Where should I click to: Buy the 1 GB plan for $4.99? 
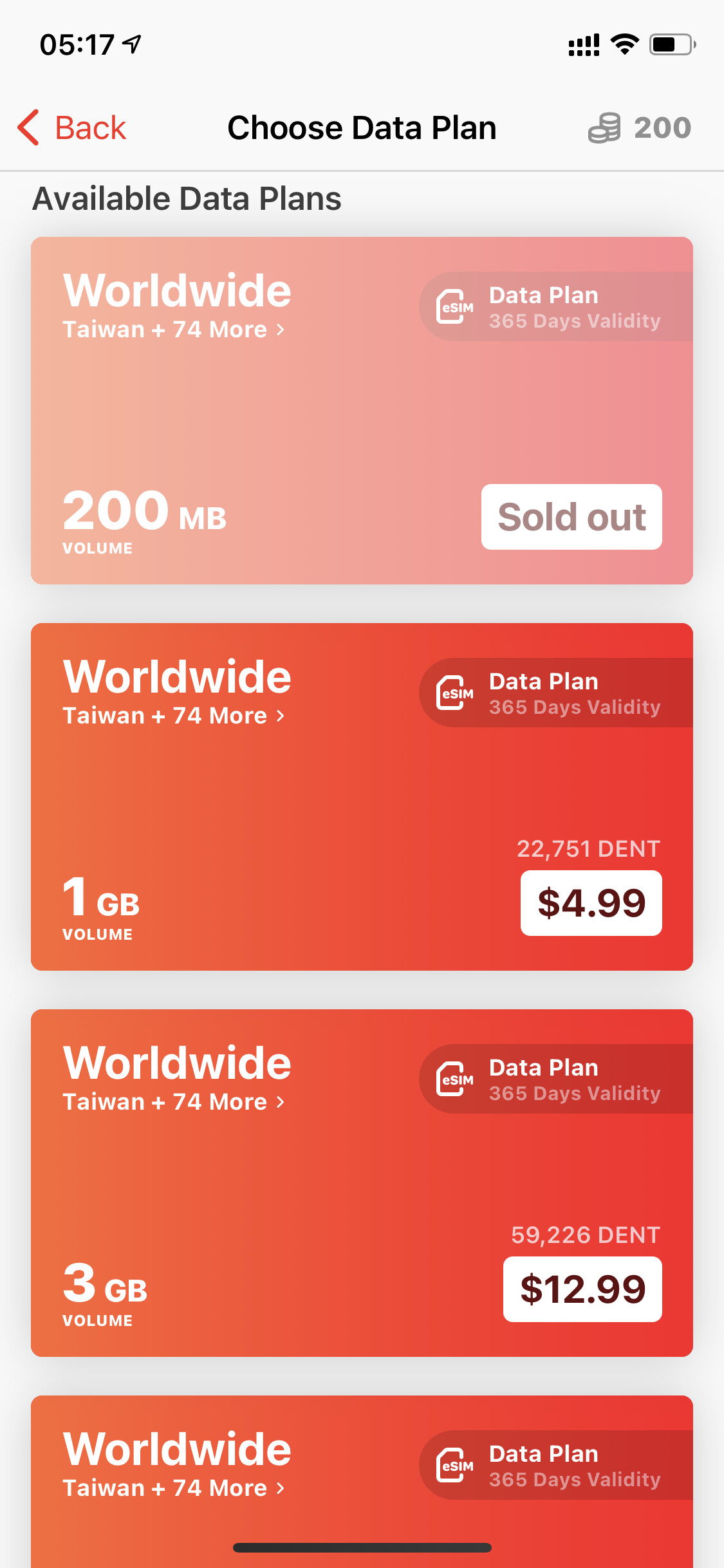click(591, 902)
